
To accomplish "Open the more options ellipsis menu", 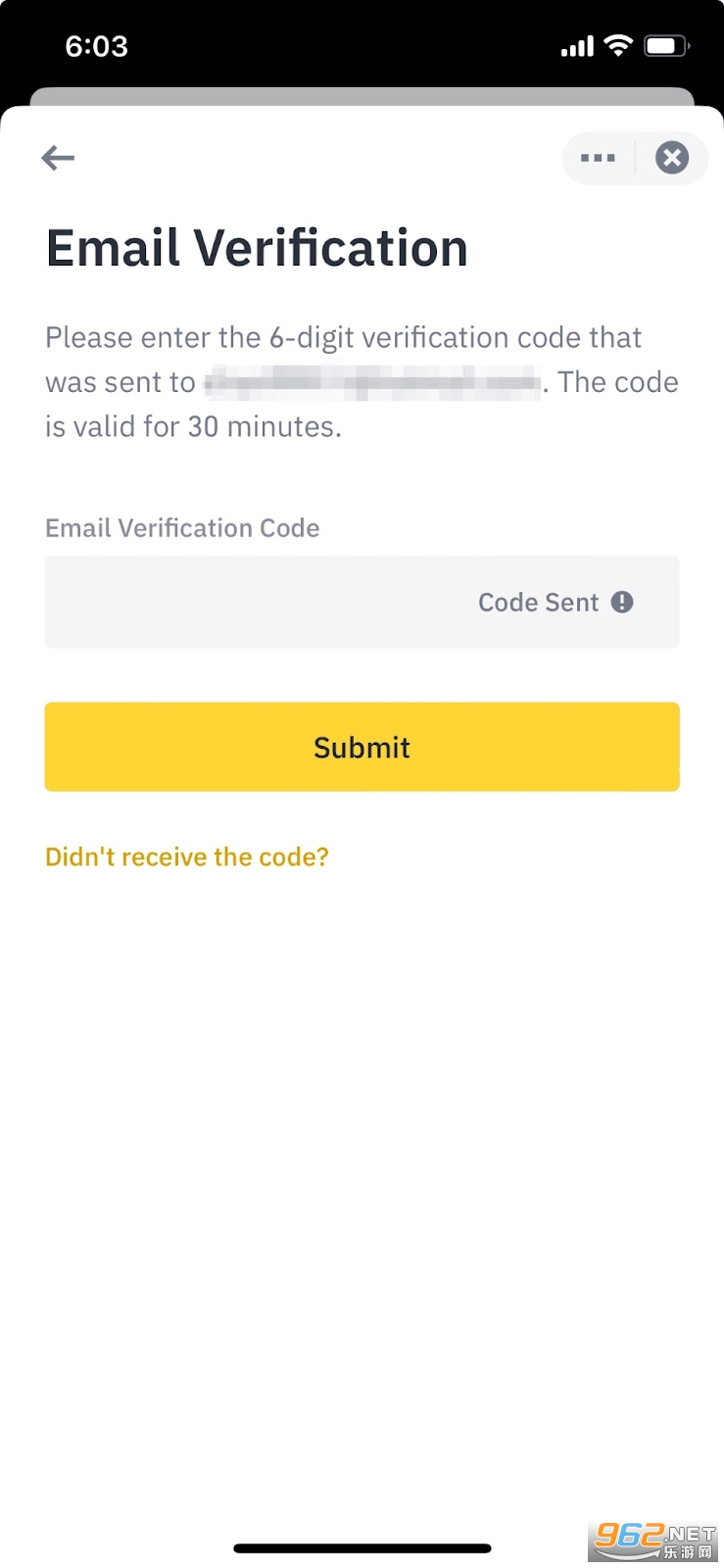I will [x=598, y=158].
